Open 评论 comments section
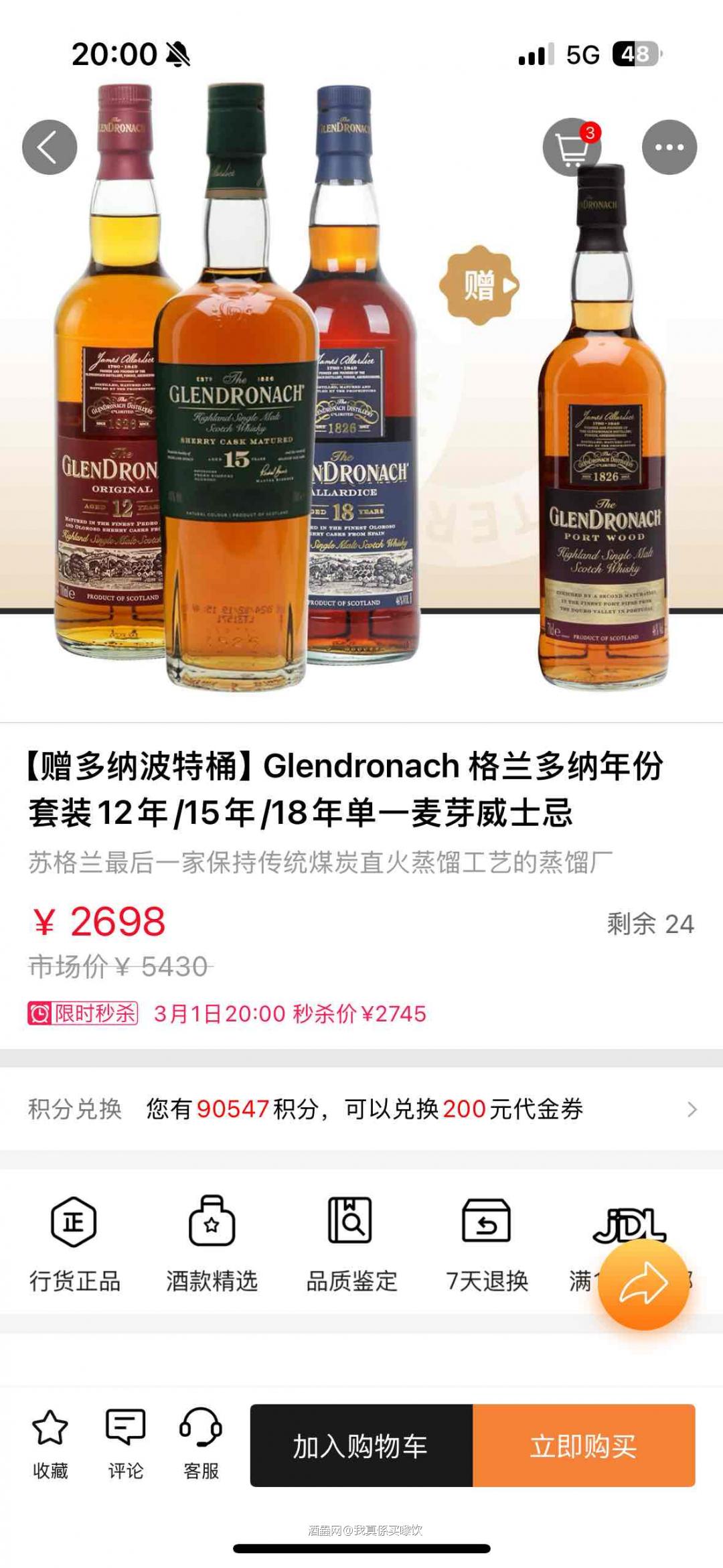 (127, 1440)
